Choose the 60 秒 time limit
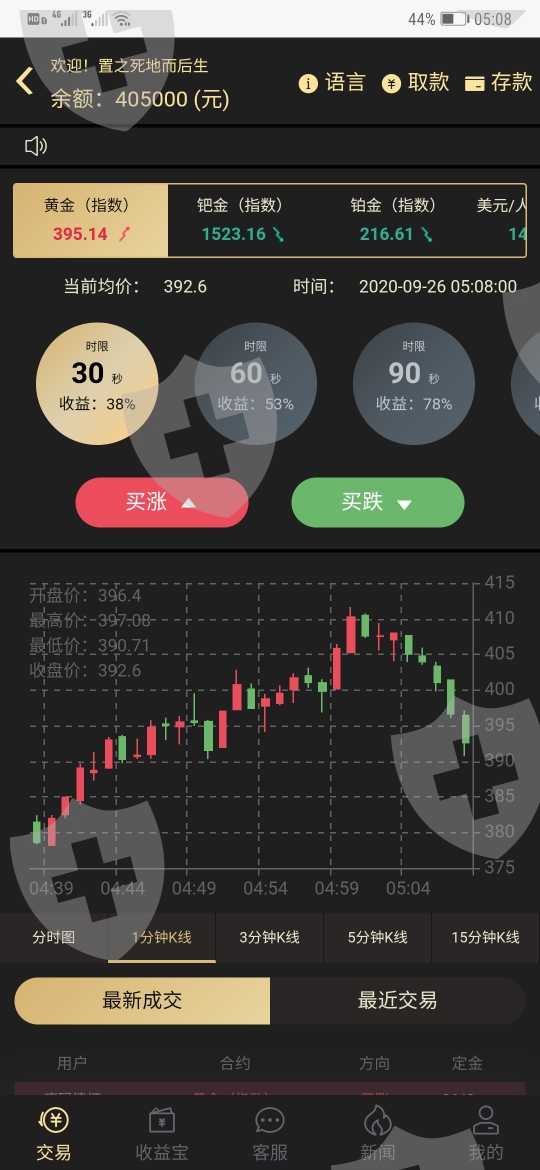This screenshot has height=1170, width=540. pyautogui.click(x=255, y=384)
